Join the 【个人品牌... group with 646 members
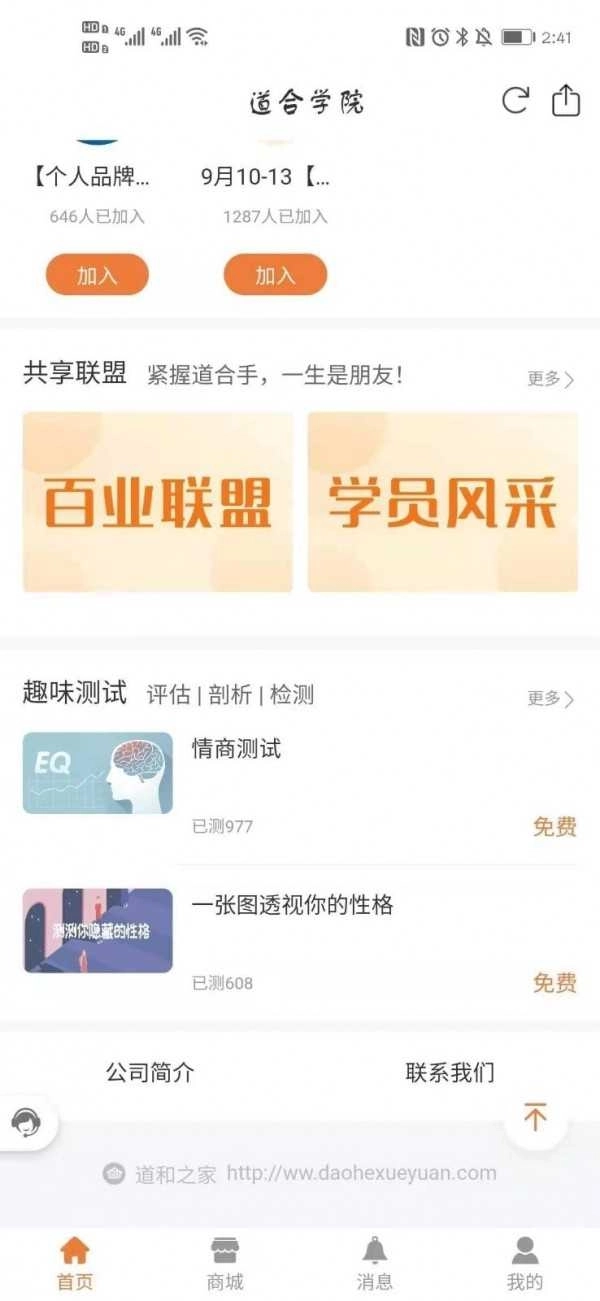Image resolution: width=600 pixels, height=1301 pixels. click(x=97, y=275)
